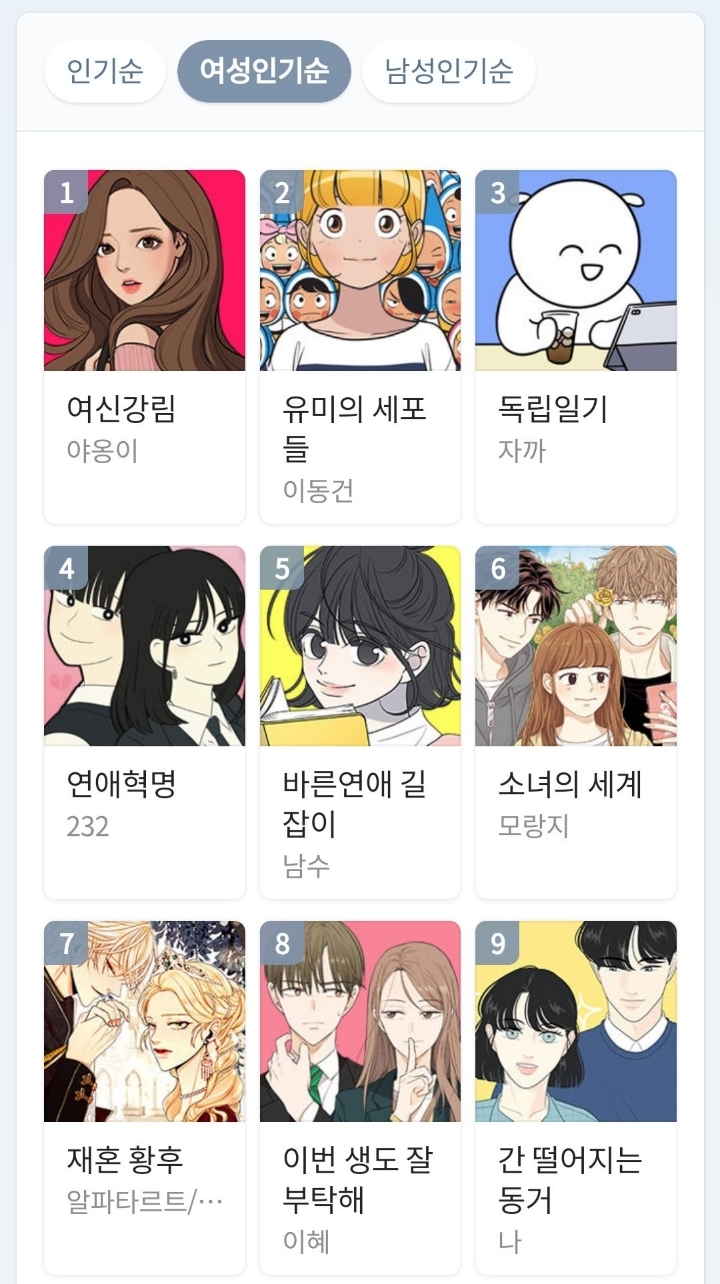Open the 바른연애 길잡이 webtoon thumbnail
Viewport: 720px width, 1284px height.
pos(361,647)
